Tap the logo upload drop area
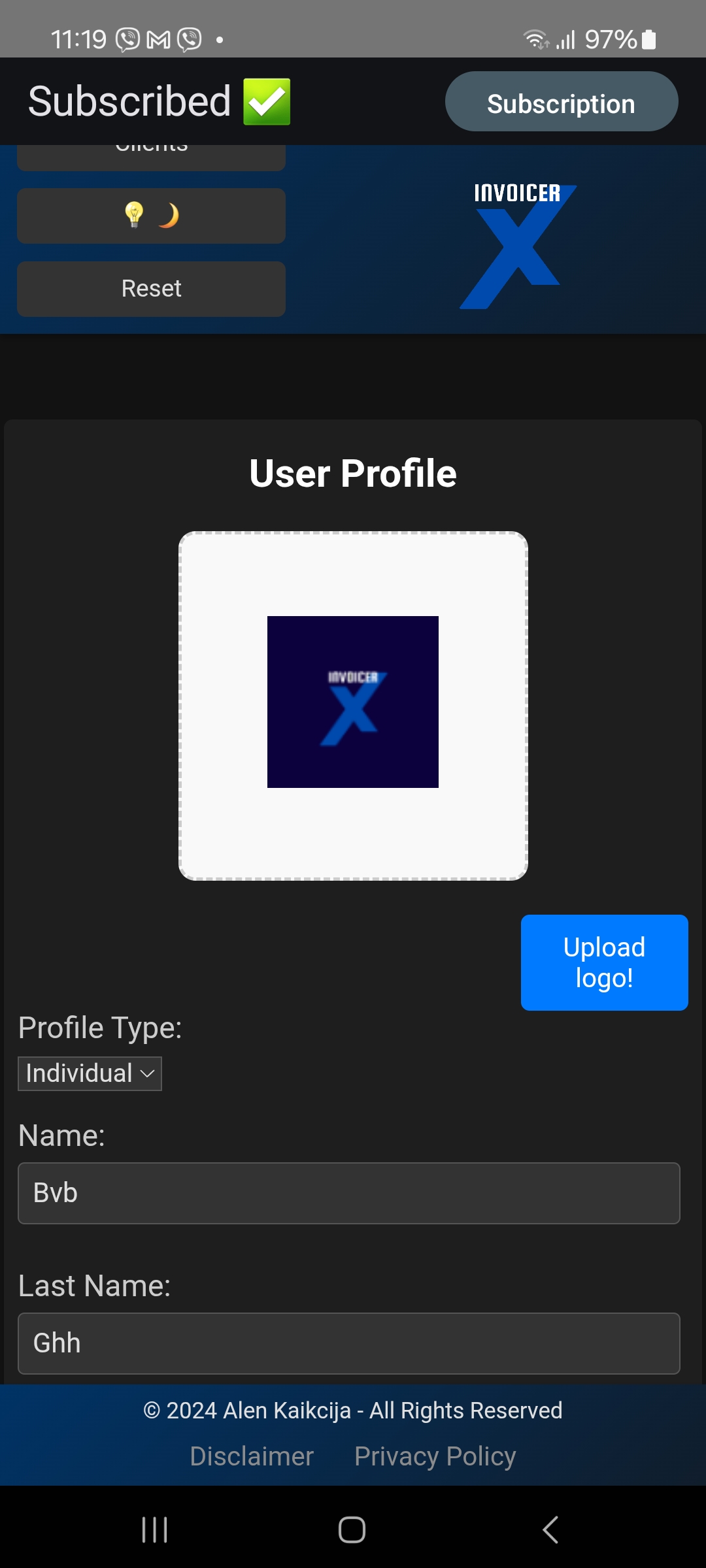This screenshot has width=706, height=1568. coord(353,706)
